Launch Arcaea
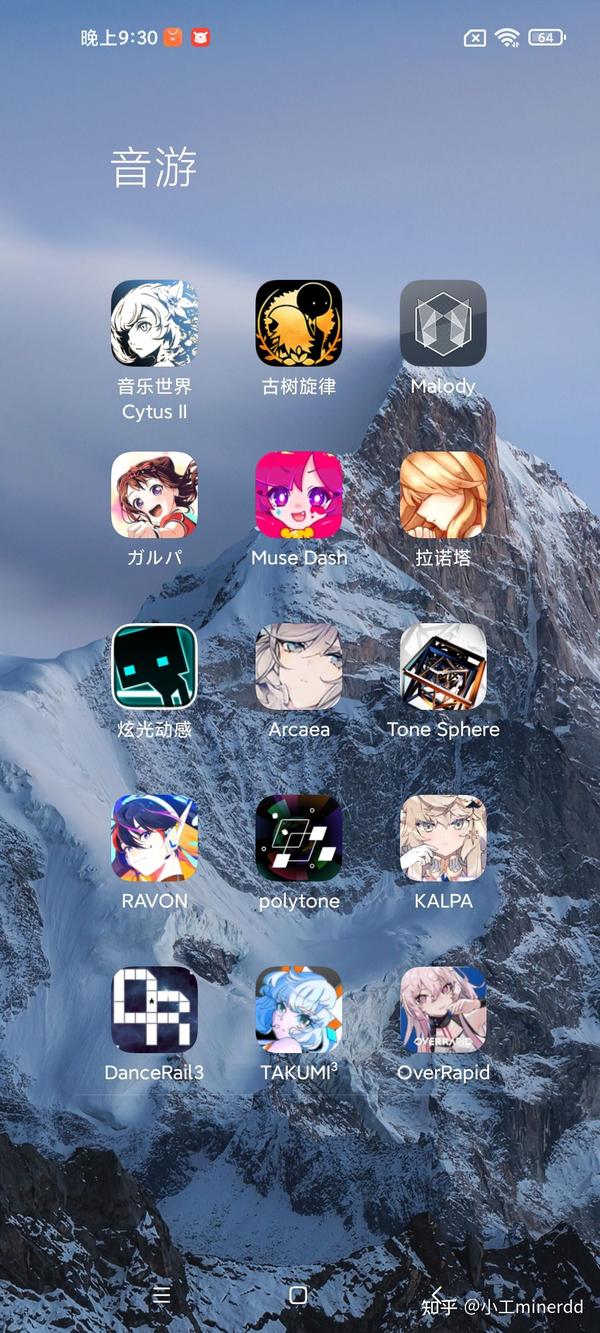This screenshot has width=600, height=1333. (x=298, y=667)
